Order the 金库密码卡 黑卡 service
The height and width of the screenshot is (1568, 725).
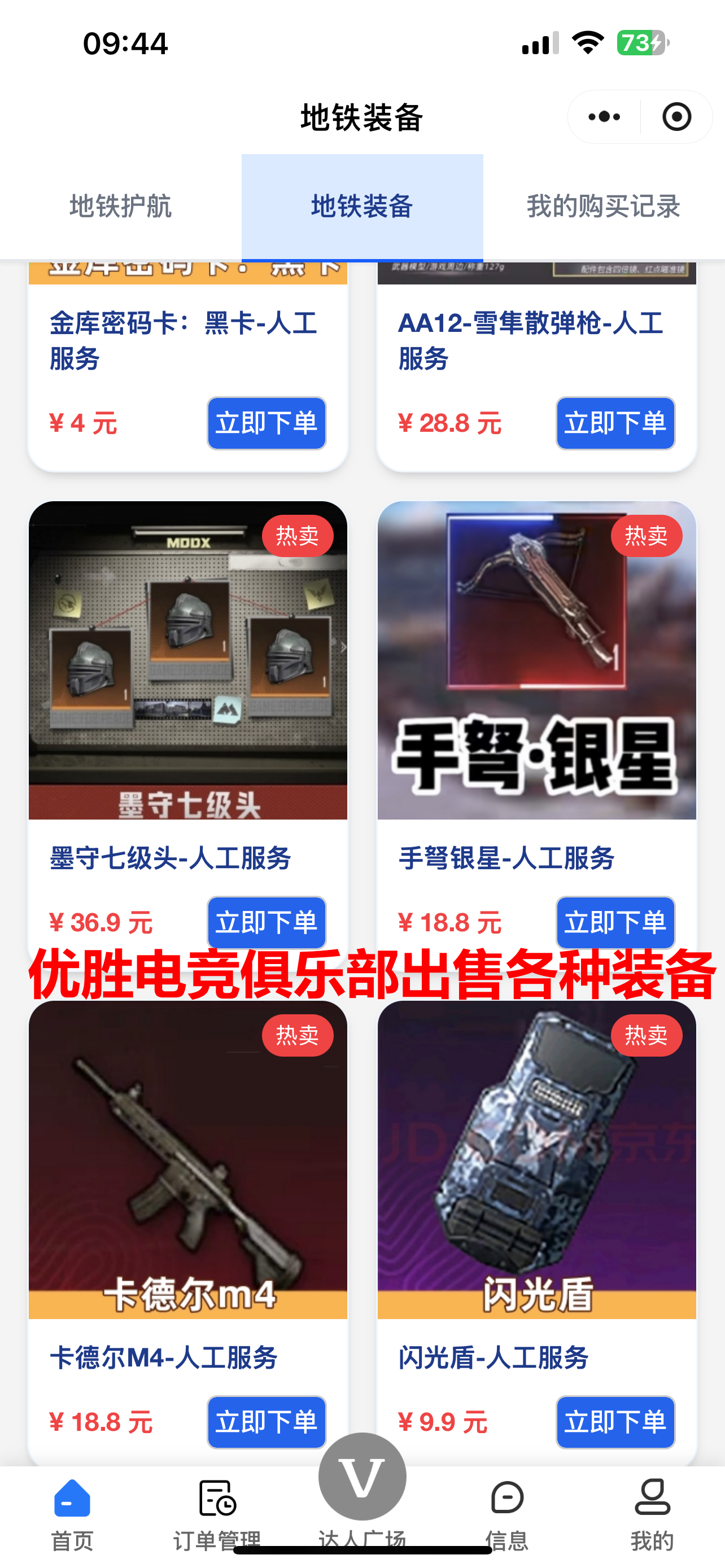pos(266,423)
